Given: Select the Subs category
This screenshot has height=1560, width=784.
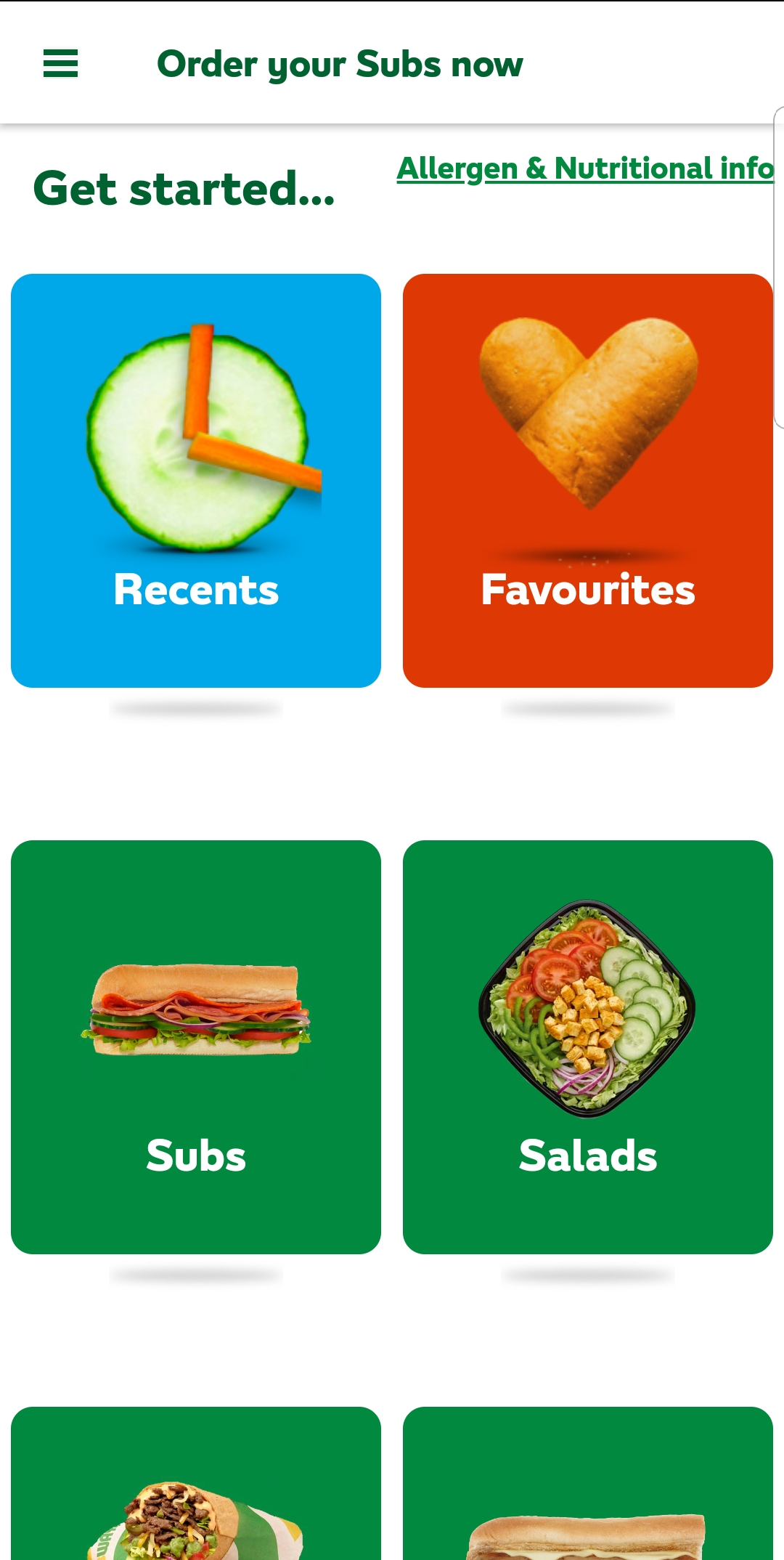Looking at the screenshot, I should click(x=196, y=1047).
